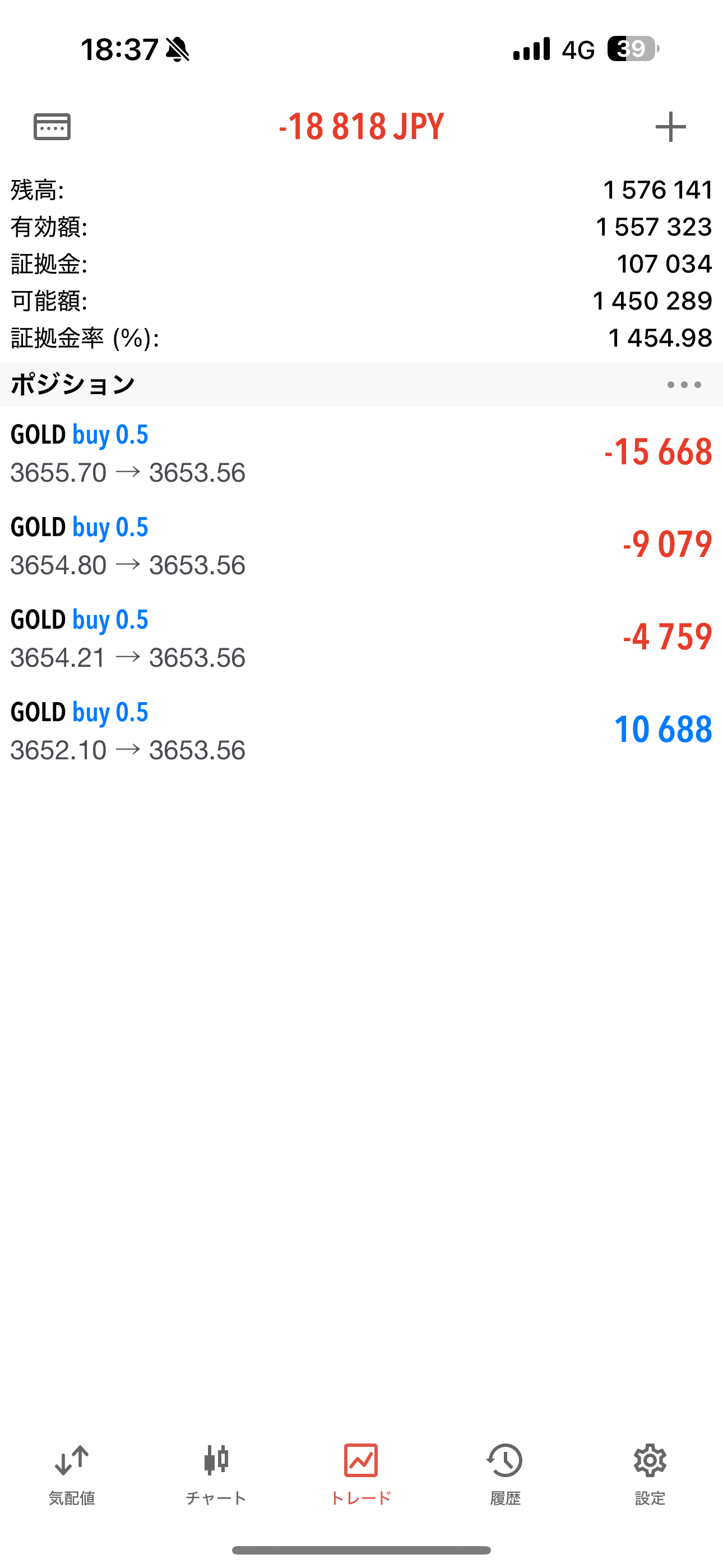
Task: Select GOLD position bought at 3654.21
Action: [361, 638]
